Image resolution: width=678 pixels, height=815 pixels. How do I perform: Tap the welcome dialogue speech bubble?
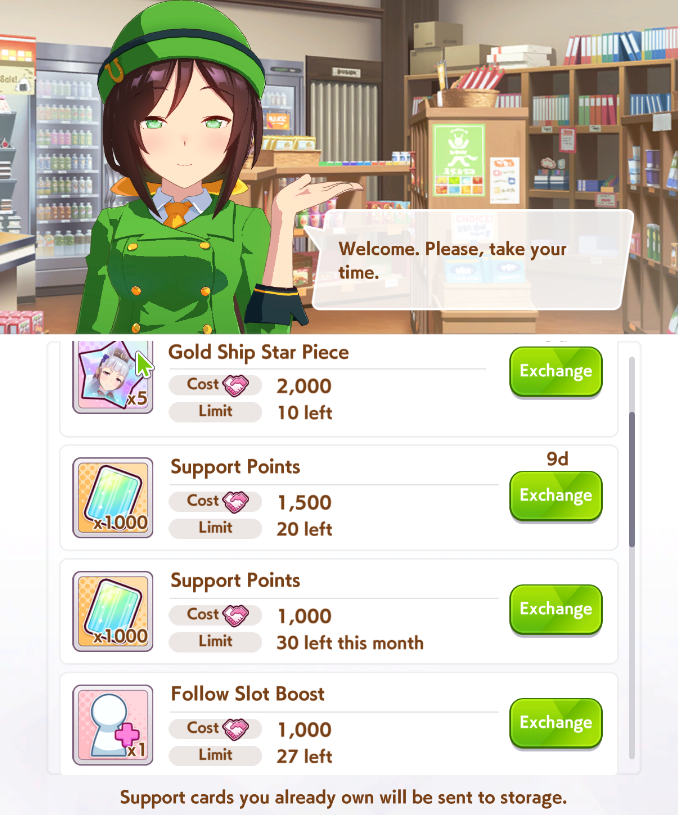468,260
